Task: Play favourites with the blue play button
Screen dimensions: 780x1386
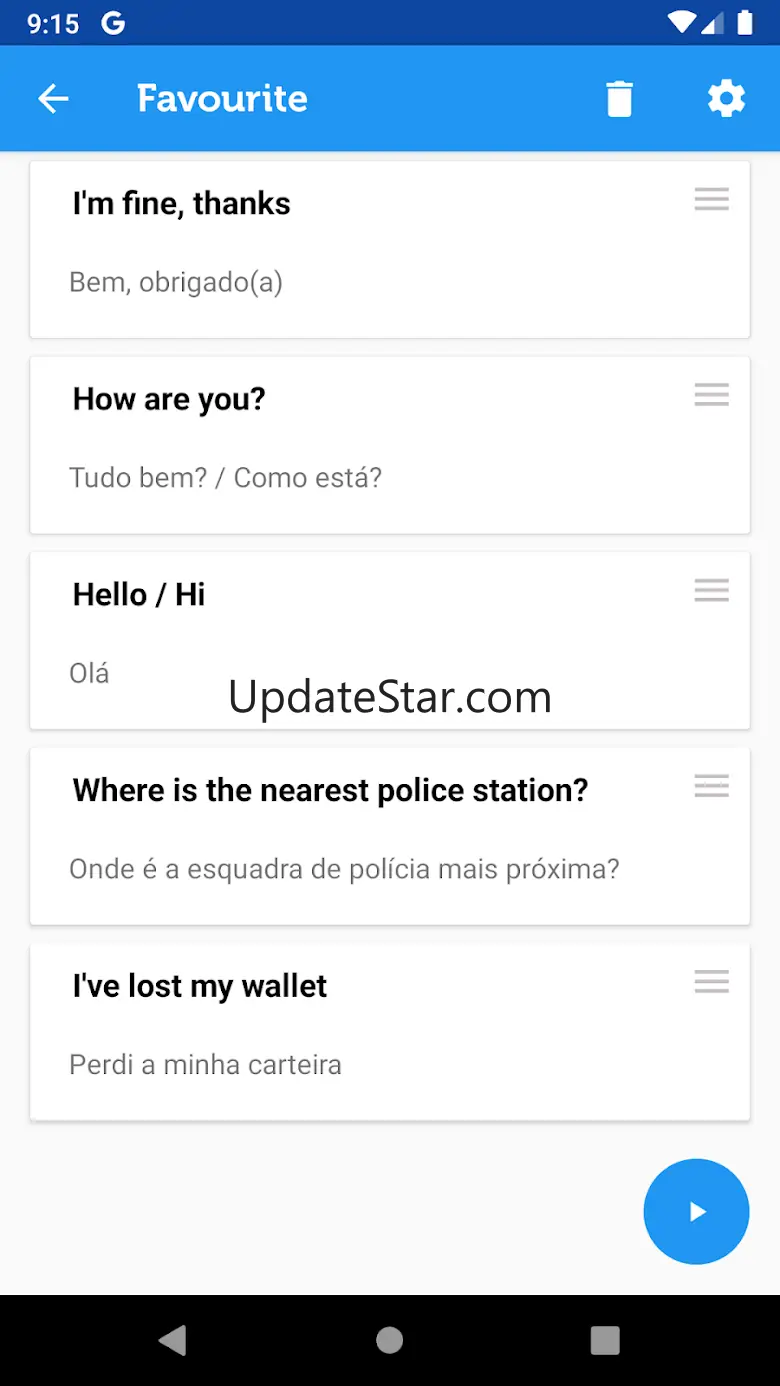Action: click(x=696, y=1211)
